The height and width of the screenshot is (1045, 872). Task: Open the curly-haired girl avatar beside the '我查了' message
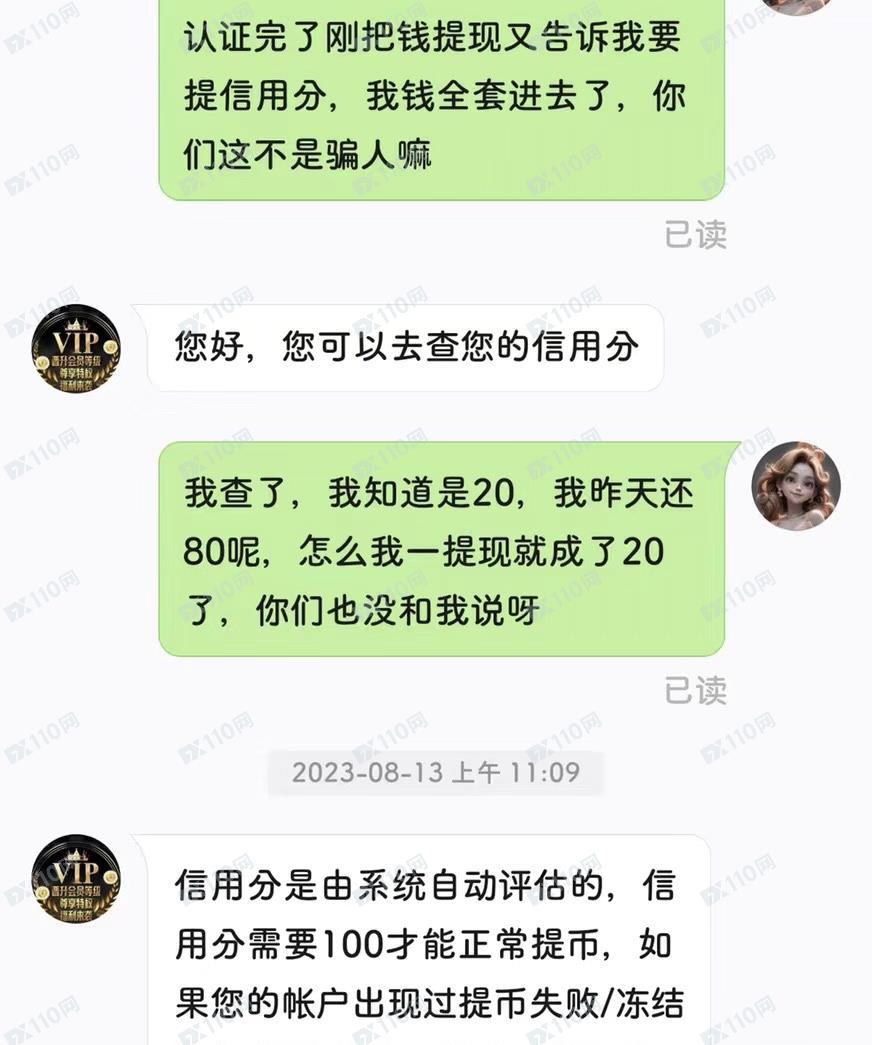795,486
